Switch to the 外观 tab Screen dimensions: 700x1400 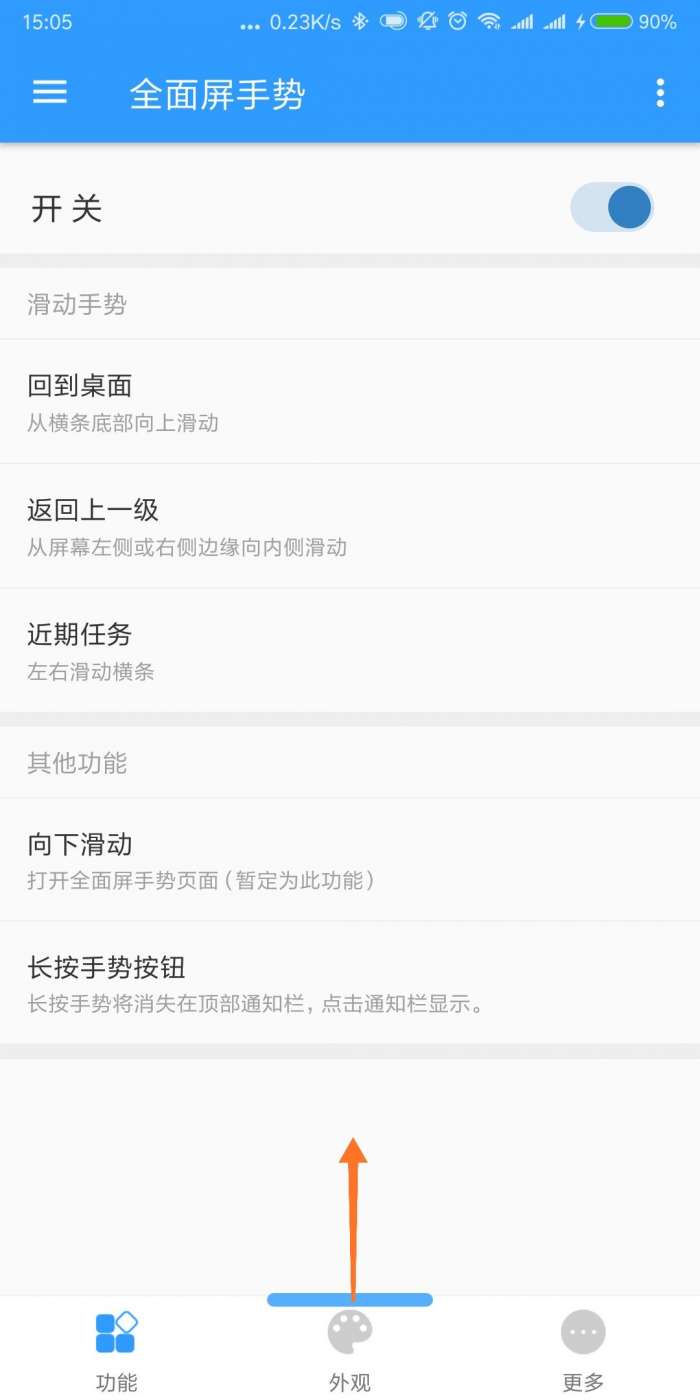(350, 1350)
